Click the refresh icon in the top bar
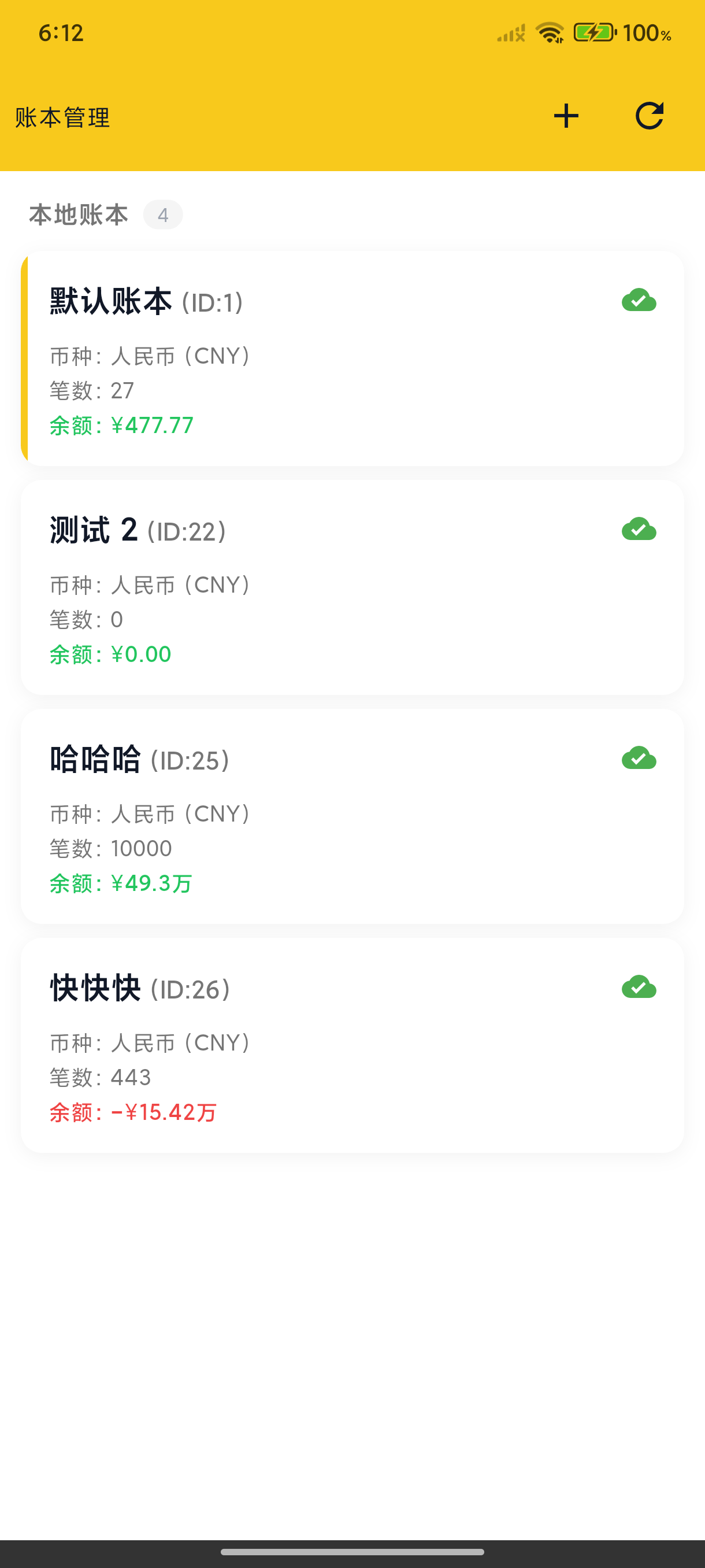This screenshot has width=705, height=1568. coord(650,116)
